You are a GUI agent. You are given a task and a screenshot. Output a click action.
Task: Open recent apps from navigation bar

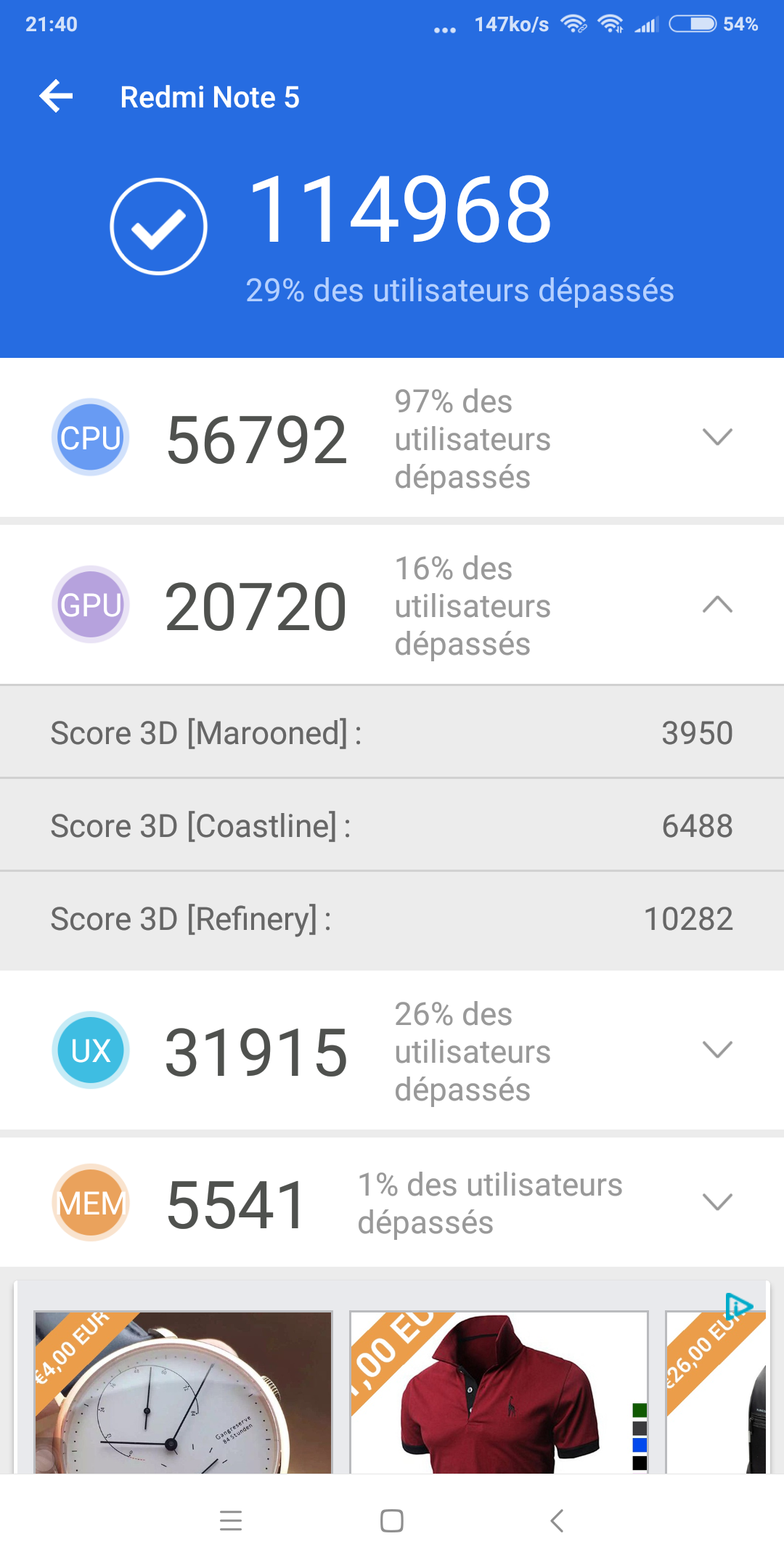click(x=231, y=1521)
